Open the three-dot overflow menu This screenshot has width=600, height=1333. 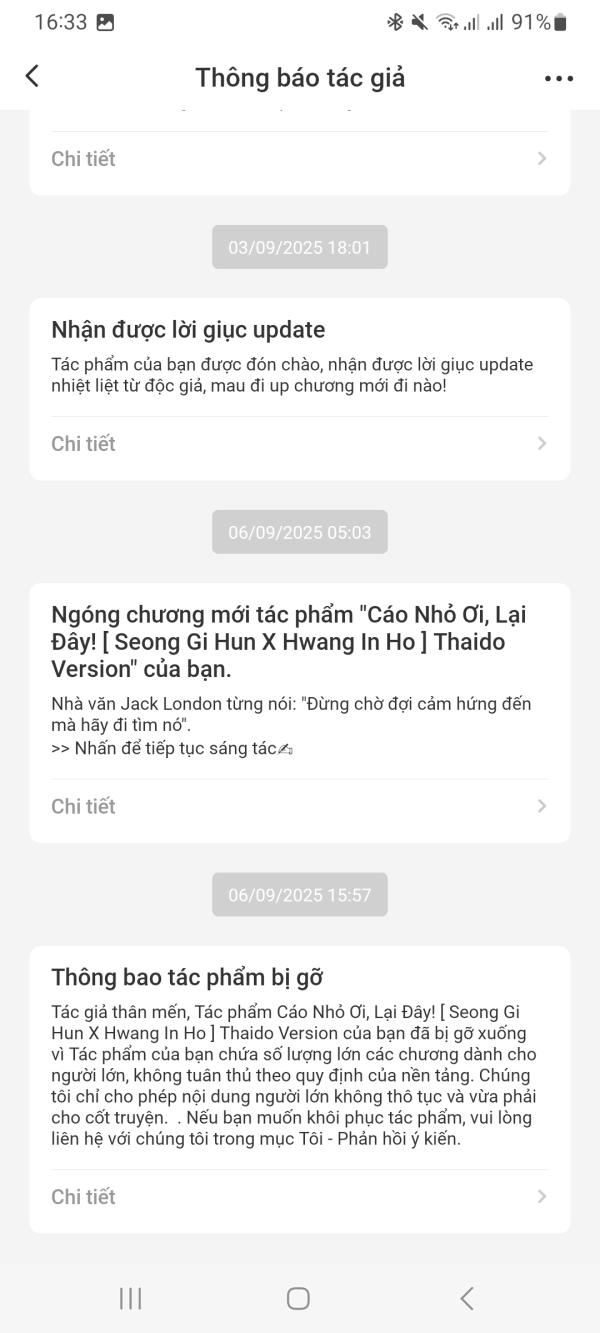(x=559, y=78)
